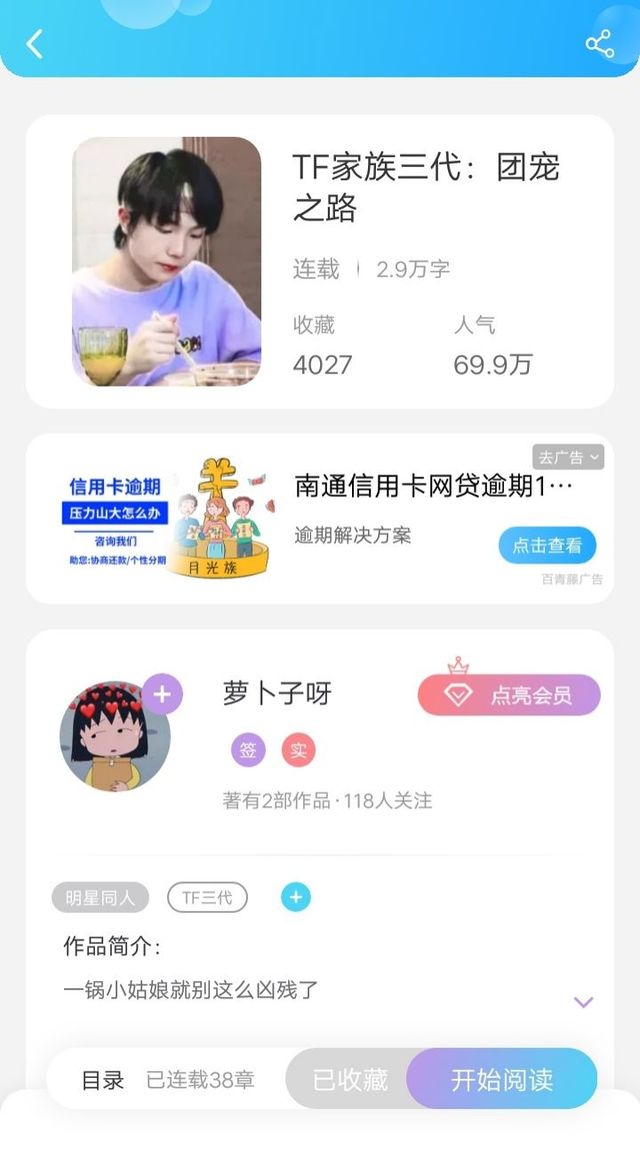The image size is (640, 1149).
Task: Follow author 萝卜子呀 with the plus icon
Action: click(x=162, y=694)
